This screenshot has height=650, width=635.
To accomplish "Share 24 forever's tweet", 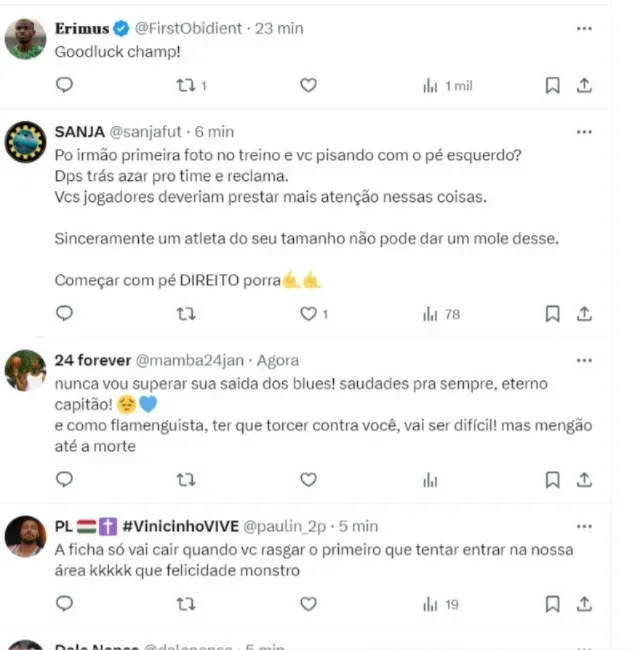I will (585, 481).
